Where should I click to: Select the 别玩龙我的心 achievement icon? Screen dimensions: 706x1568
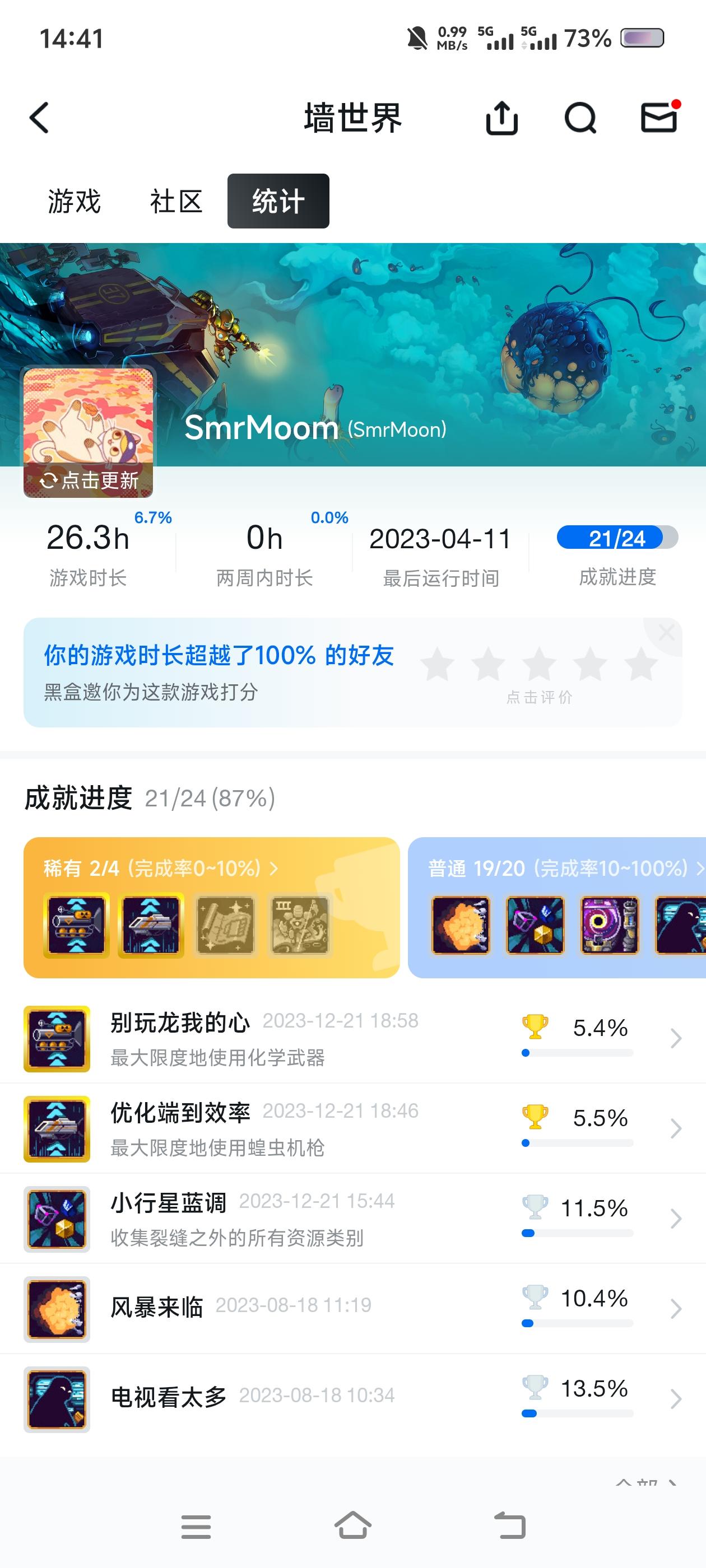click(57, 1039)
